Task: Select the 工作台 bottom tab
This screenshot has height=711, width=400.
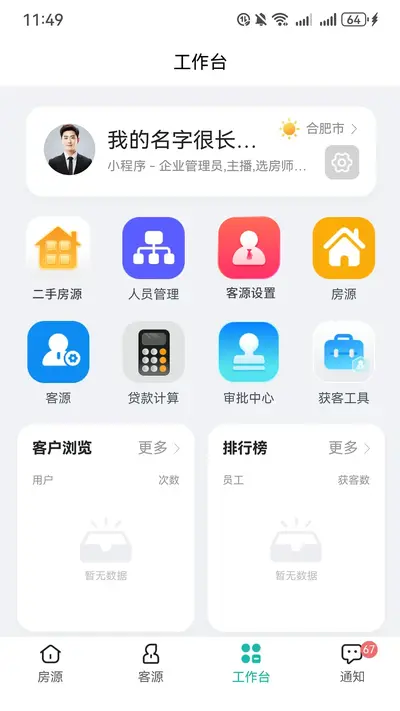Action: 251,663
